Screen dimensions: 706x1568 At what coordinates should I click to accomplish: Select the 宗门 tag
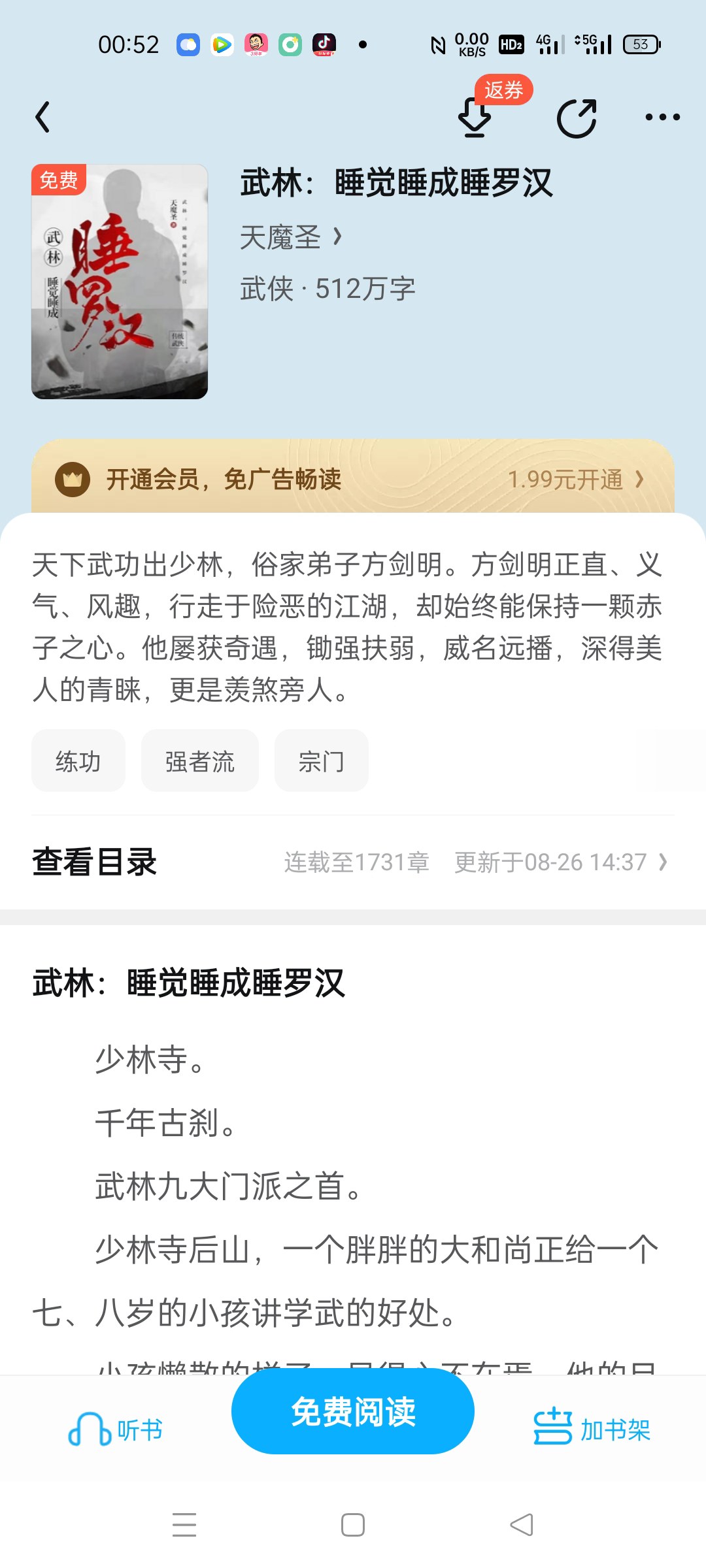(321, 761)
